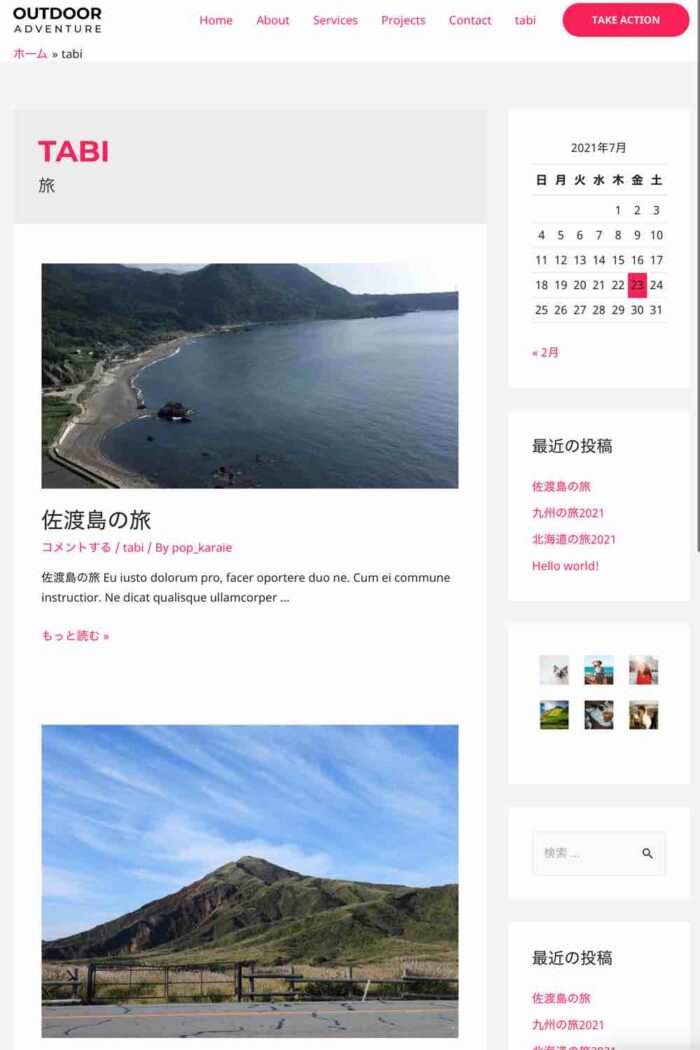Open the coastline photo of 佐渡島の旅
This screenshot has height=1050, width=700.
tap(249, 375)
